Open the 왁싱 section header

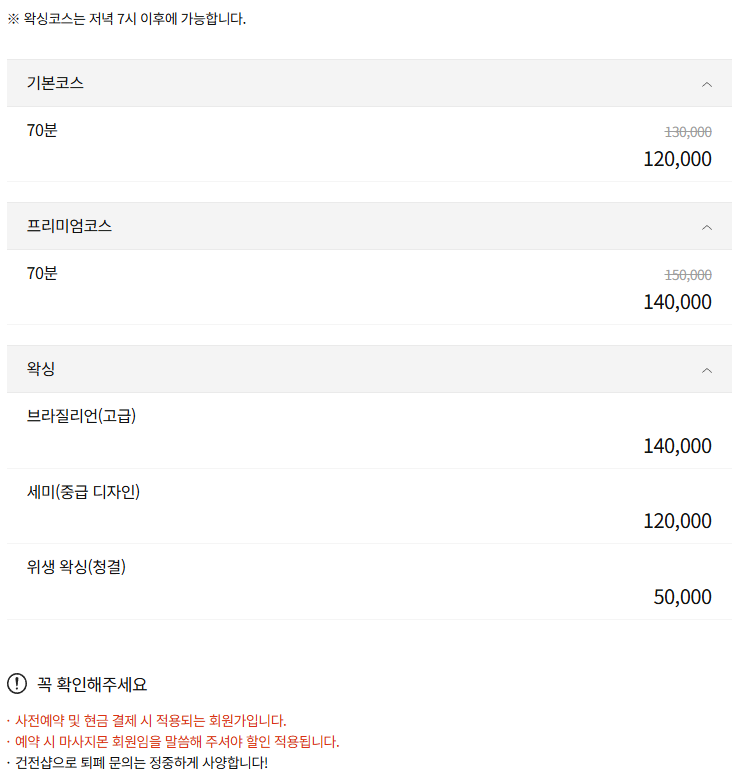(39, 368)
